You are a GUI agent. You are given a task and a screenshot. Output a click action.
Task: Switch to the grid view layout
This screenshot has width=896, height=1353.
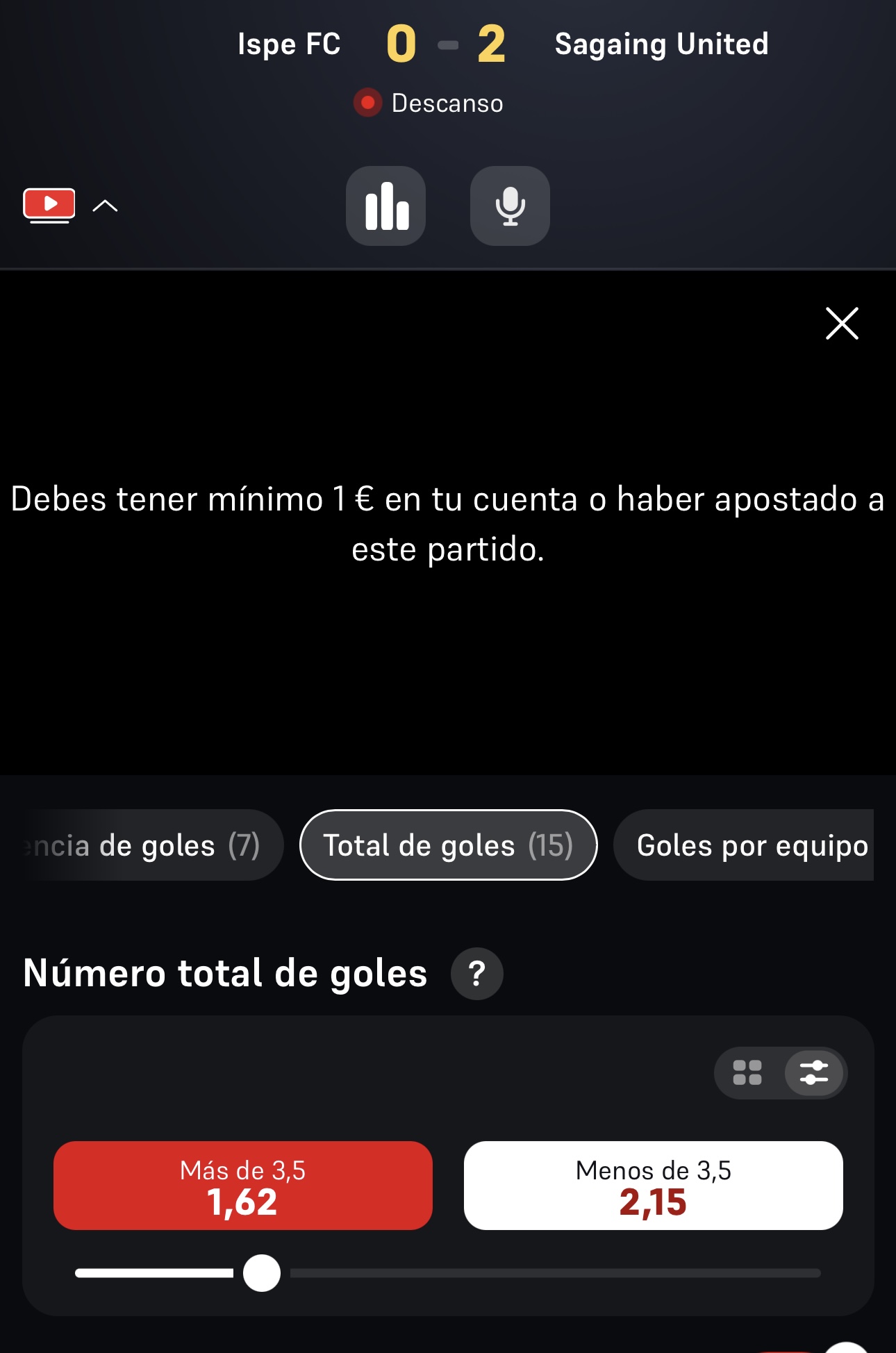coord(747,1072)
